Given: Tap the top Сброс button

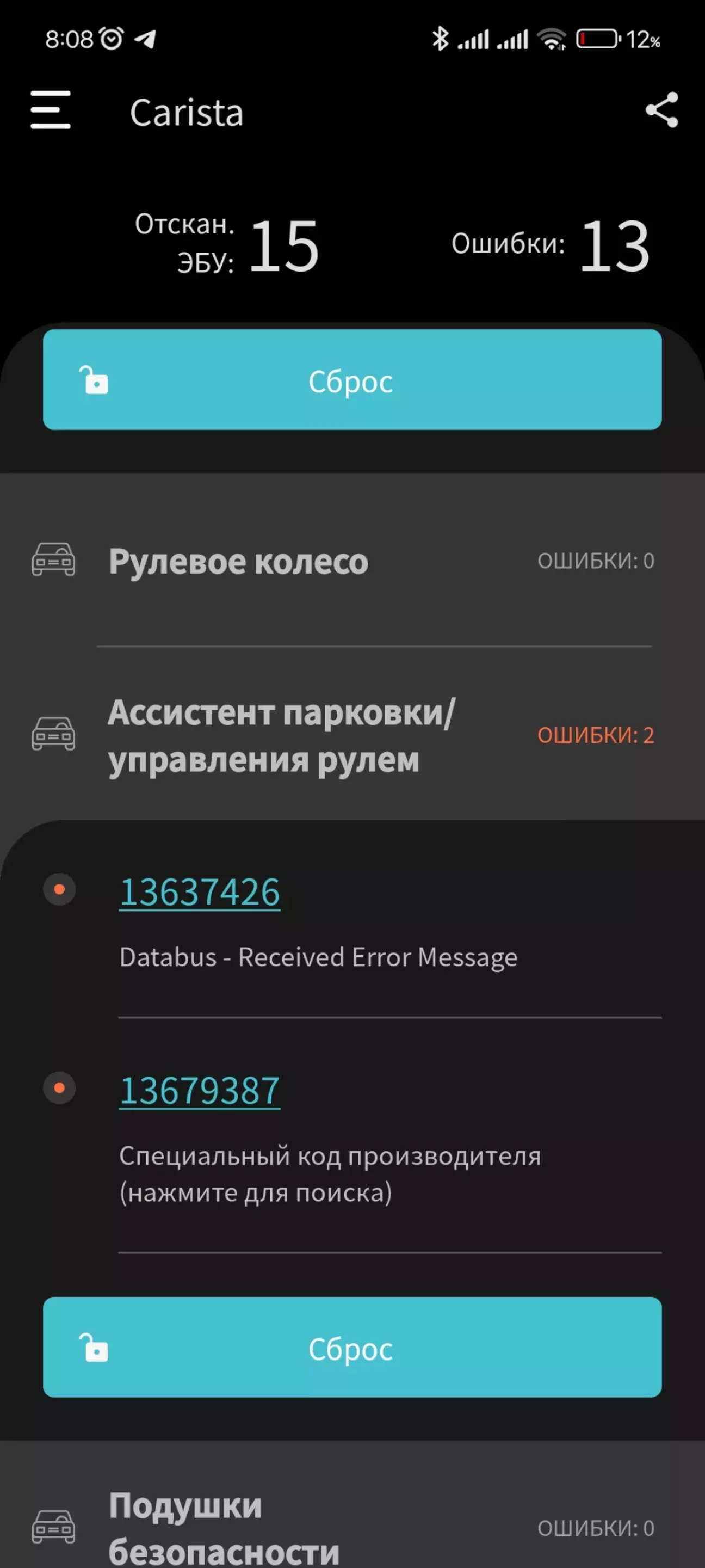Looking at the screenshot, I should point(352,380).
